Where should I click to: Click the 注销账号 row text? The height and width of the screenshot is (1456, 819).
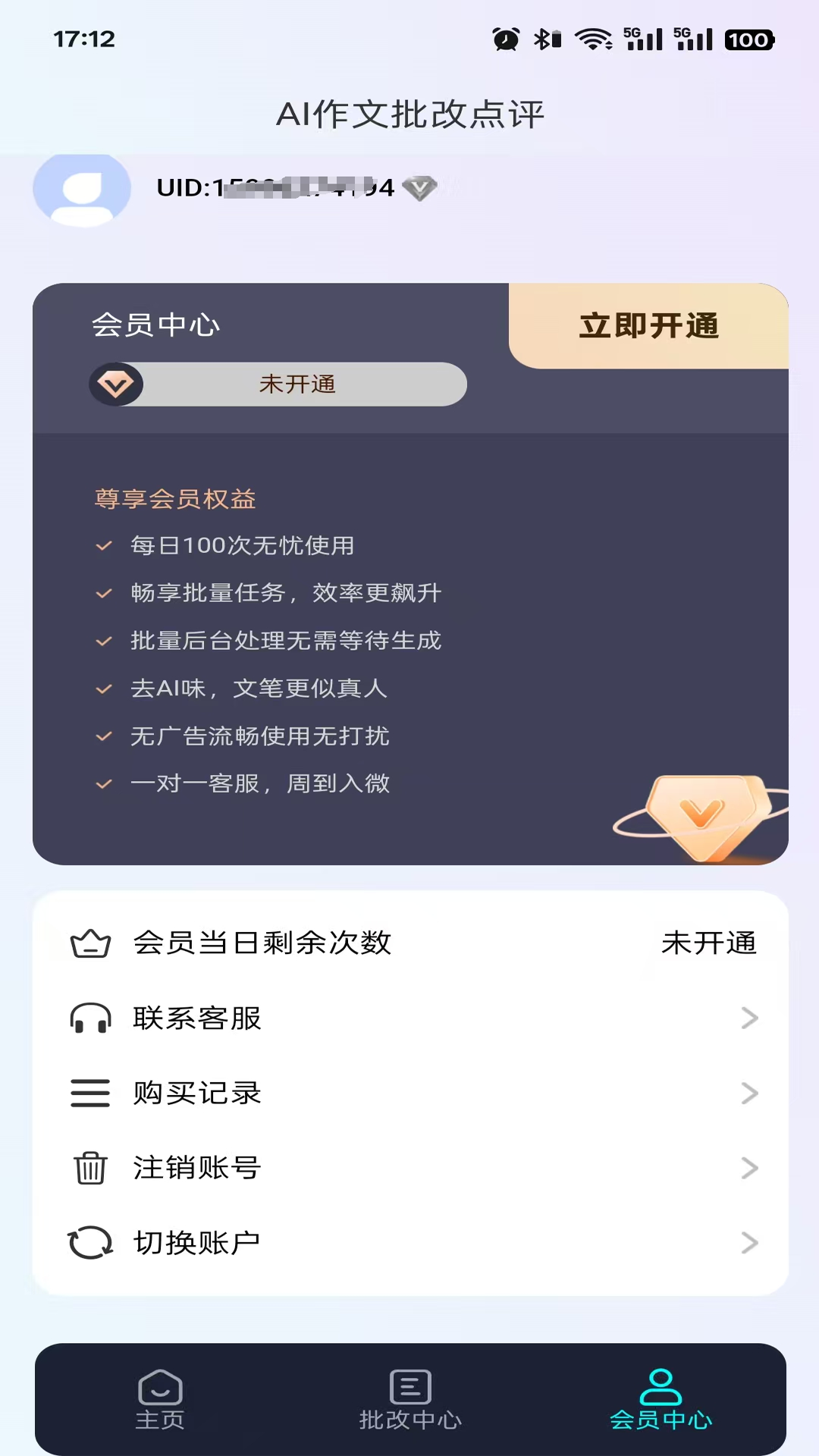196,1168
